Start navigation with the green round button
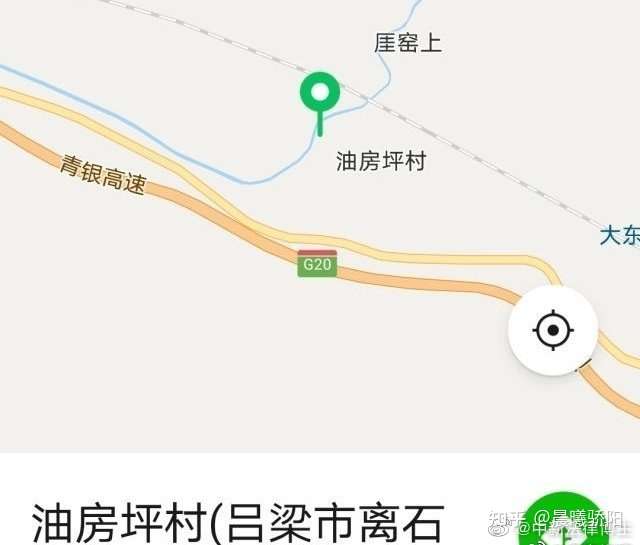640x545 pixels. 565,522
